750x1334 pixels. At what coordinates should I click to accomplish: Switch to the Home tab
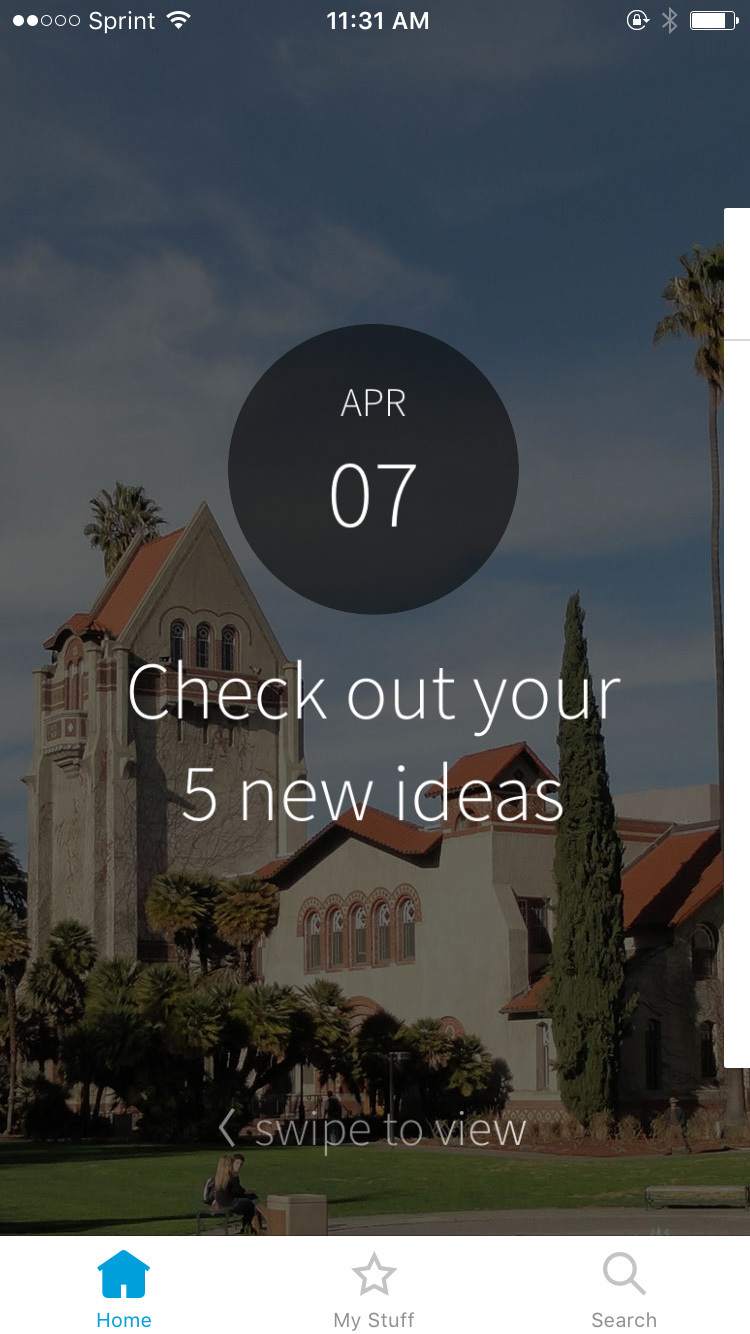point(123,1288)
